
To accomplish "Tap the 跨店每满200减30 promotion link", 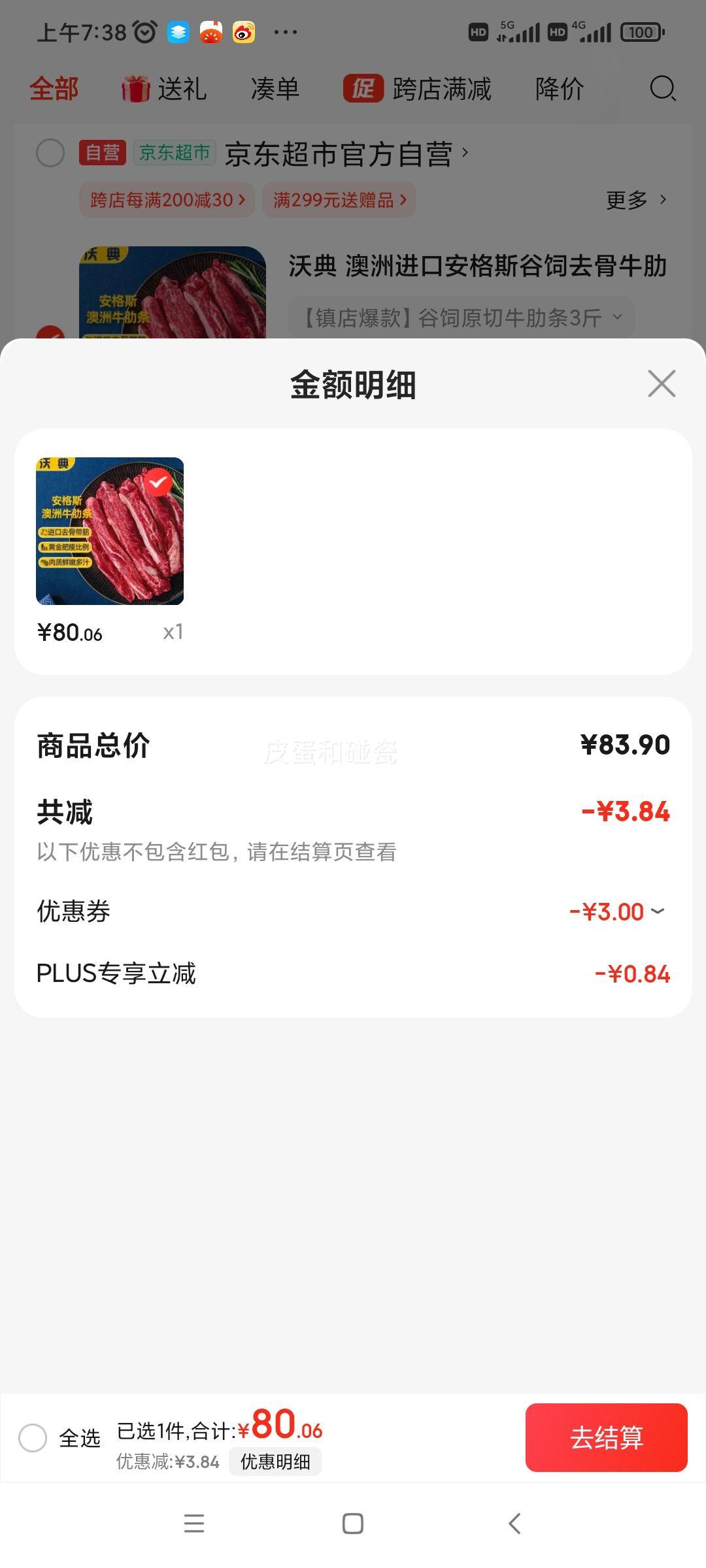I will pyautogui.click(x=166, y=200).
